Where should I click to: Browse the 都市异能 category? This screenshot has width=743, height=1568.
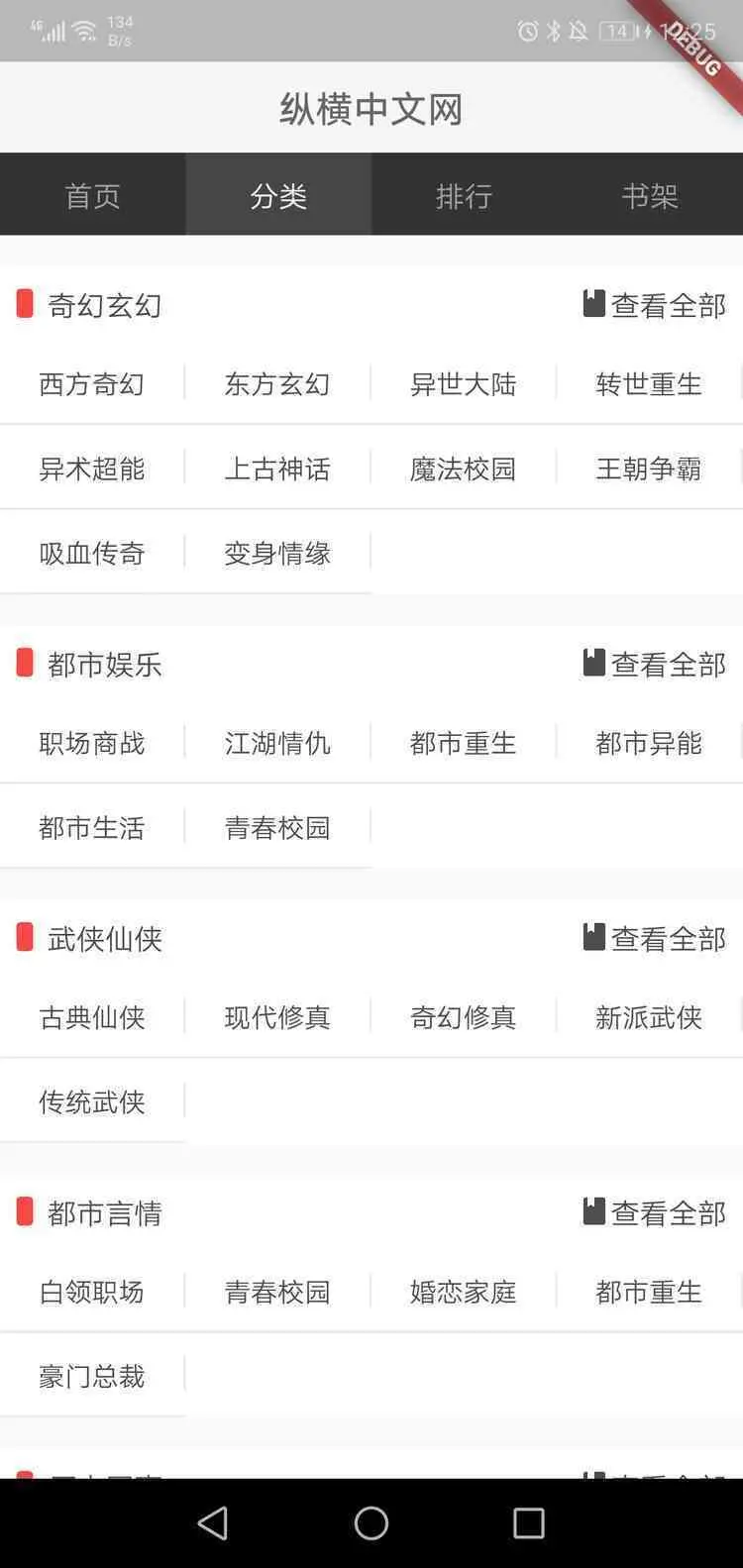pos(649,743)
